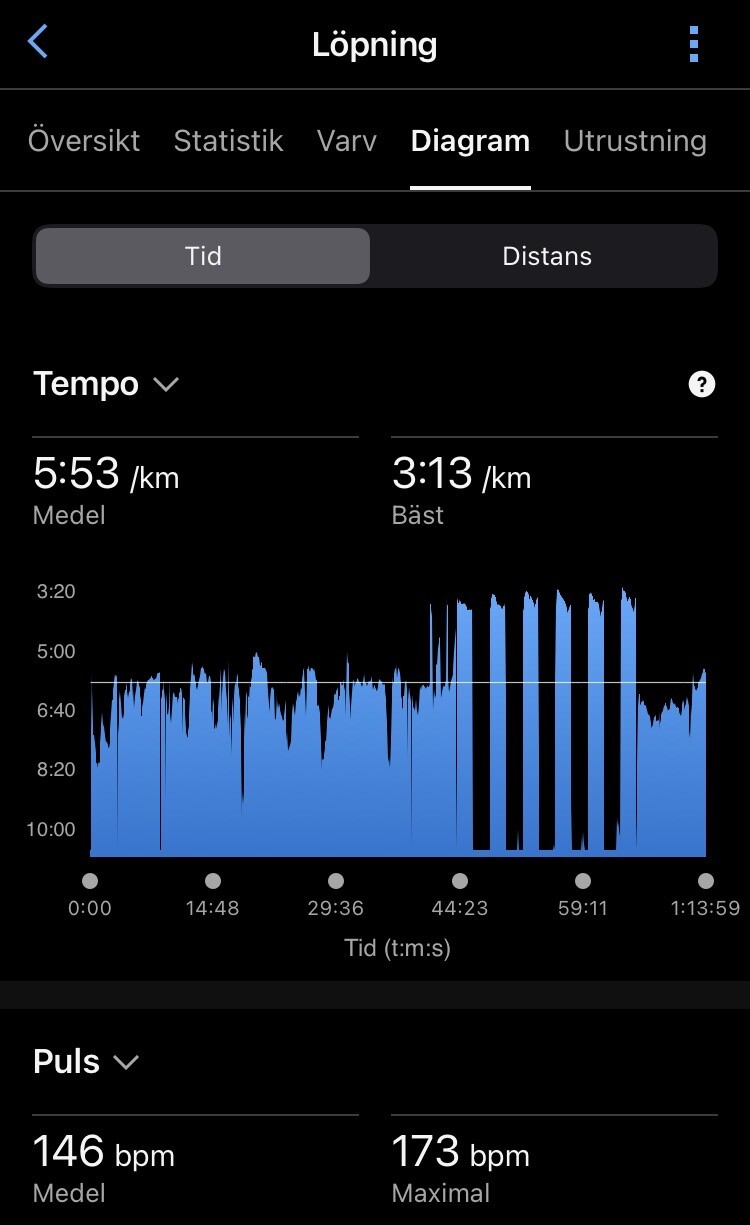The height and width of the screenshot is (1225, 750).
Task: Expand the Puls dropdown
Action: click(x=86, y=1062)
